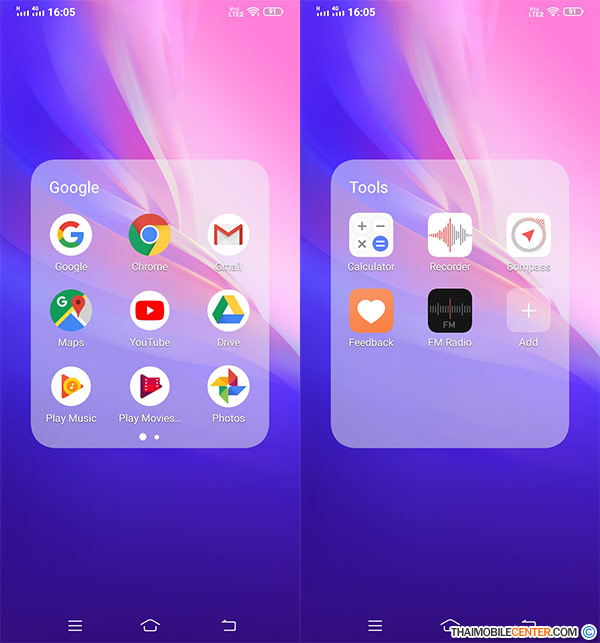Open Google Maps
This screenshot has width=600, height=643.
pyautogui.click(x=71, y=311)
